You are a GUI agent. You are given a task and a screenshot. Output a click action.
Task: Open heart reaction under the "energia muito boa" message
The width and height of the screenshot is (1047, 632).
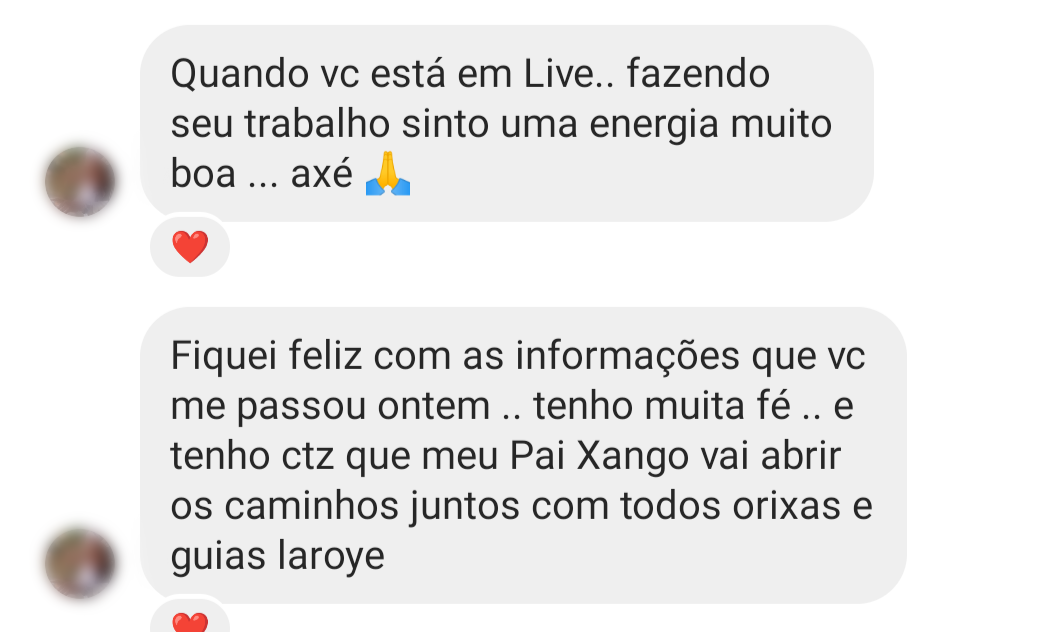tap(190, 247)
